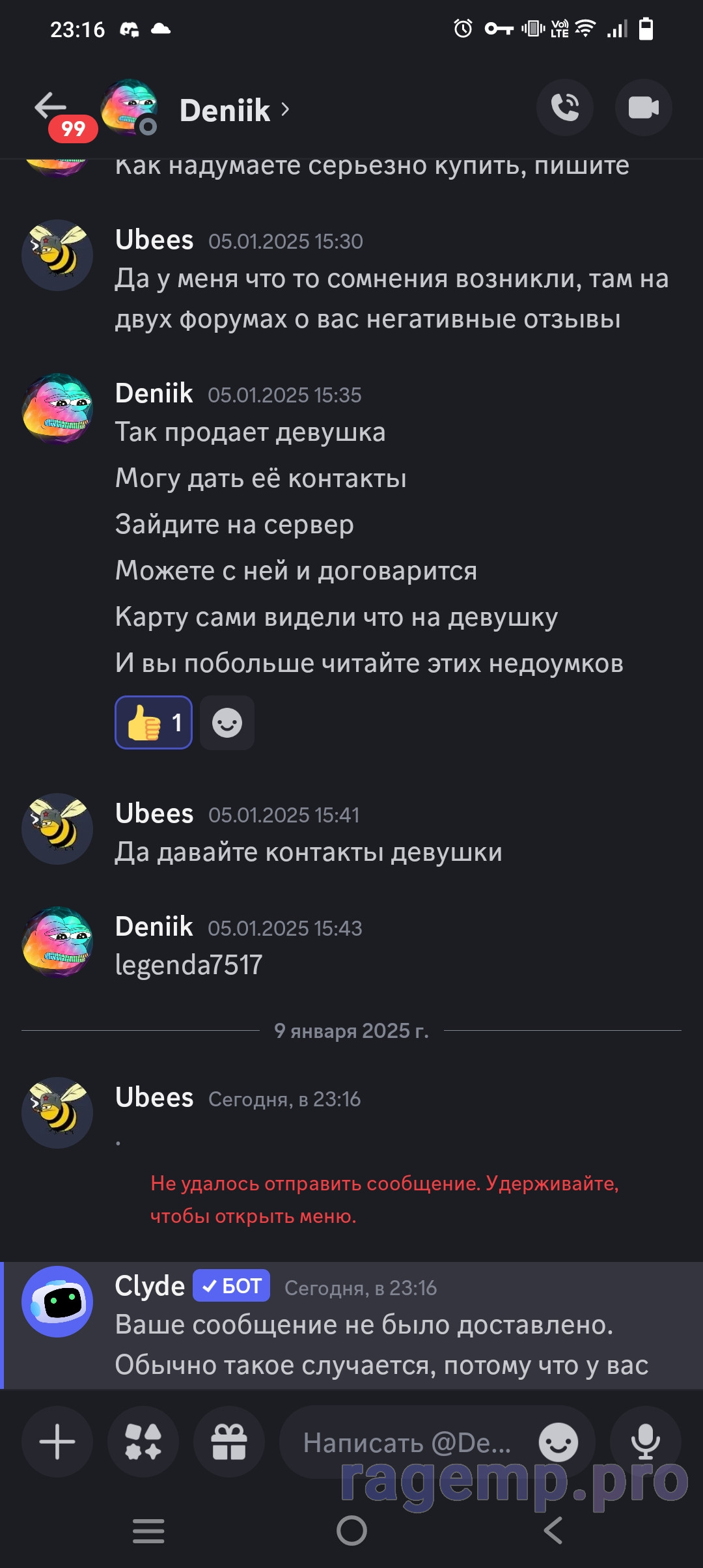Screen dimensions: 703x1568
Task: Tap the thumbs up reaction
Action: coord(154,722)
